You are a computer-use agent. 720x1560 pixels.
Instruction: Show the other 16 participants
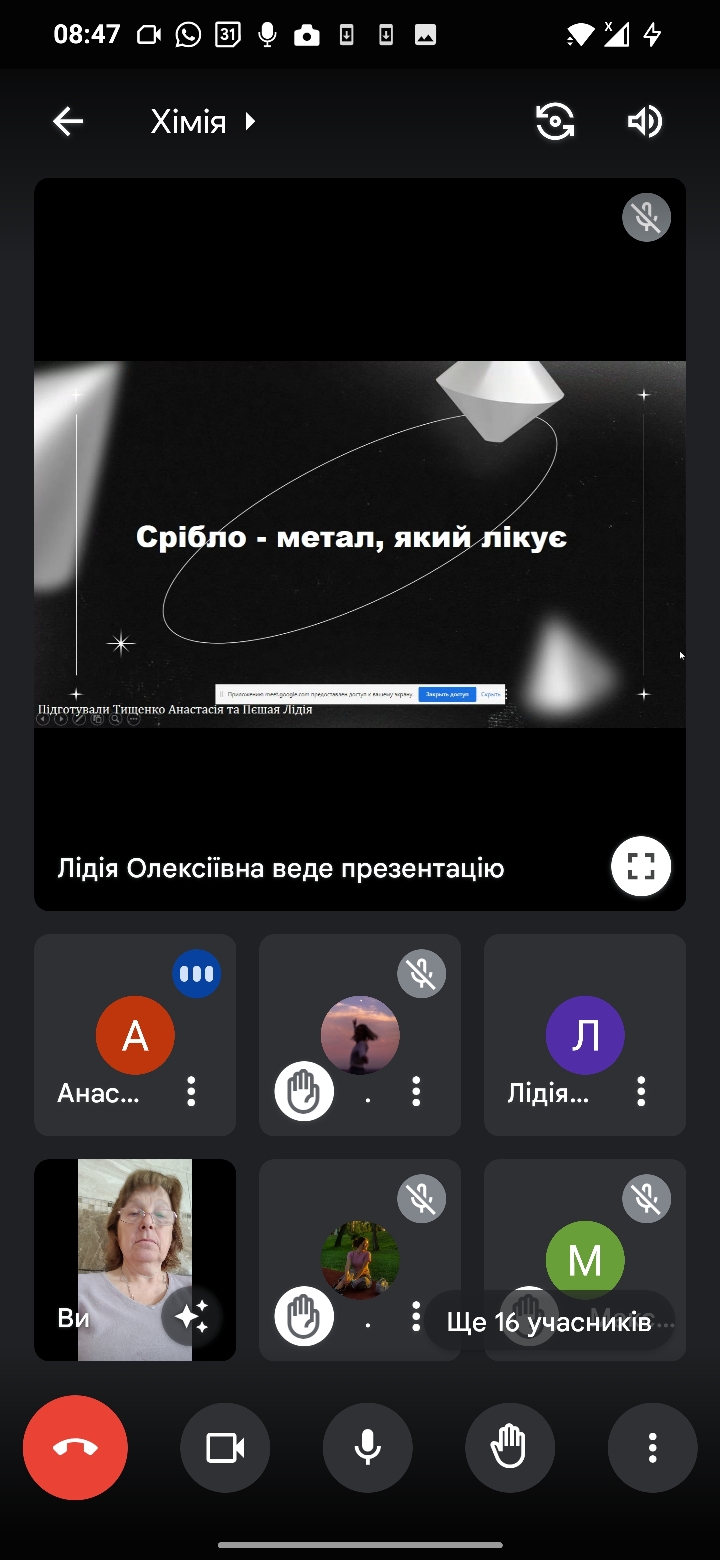click(549, 1323)
